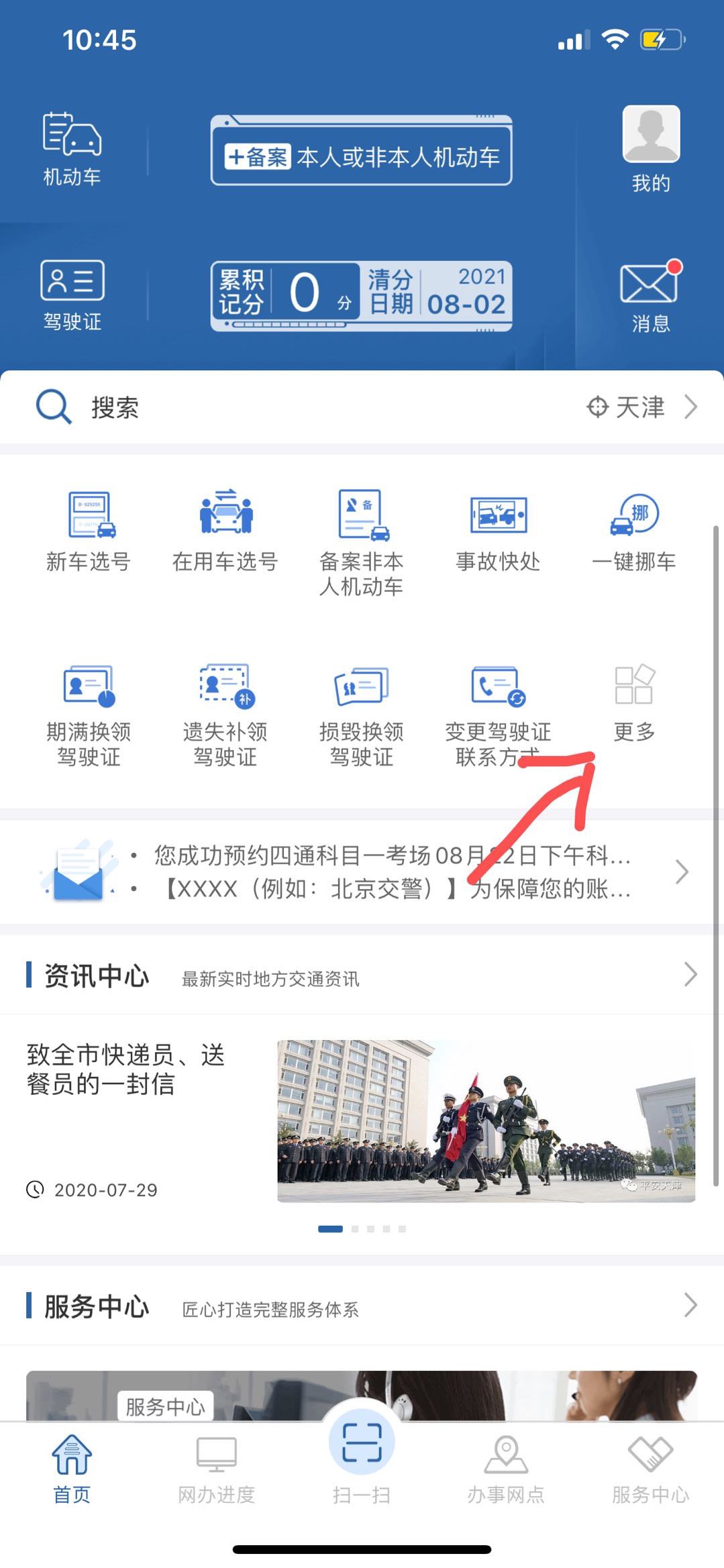The width and height of the screenshot is (724, 1568).
Task: Tap 备案 本人或非本人机动车 banner
Action: click(361, 156)
